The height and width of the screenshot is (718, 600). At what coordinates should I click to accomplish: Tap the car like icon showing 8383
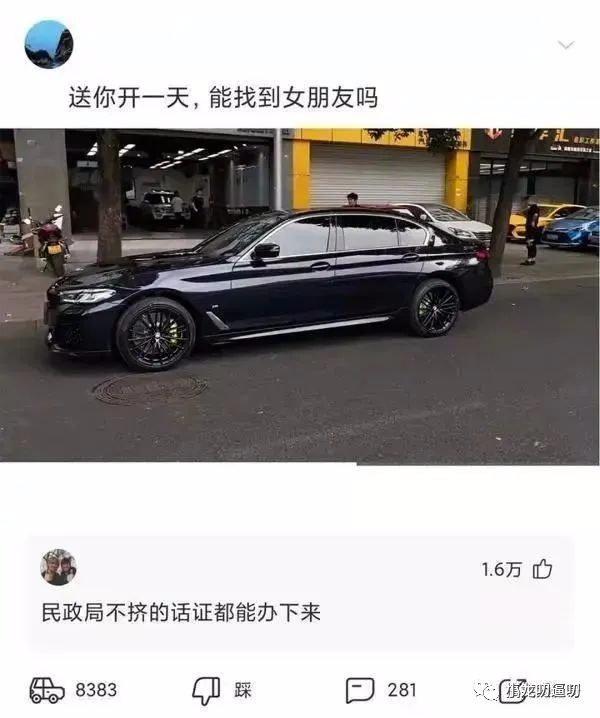click(47, 690)
